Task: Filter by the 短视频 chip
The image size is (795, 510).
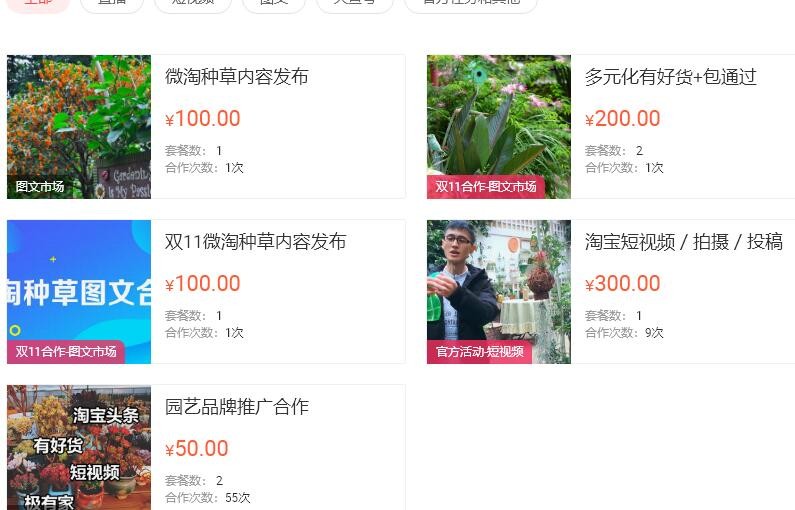Action: pos(192,3)
